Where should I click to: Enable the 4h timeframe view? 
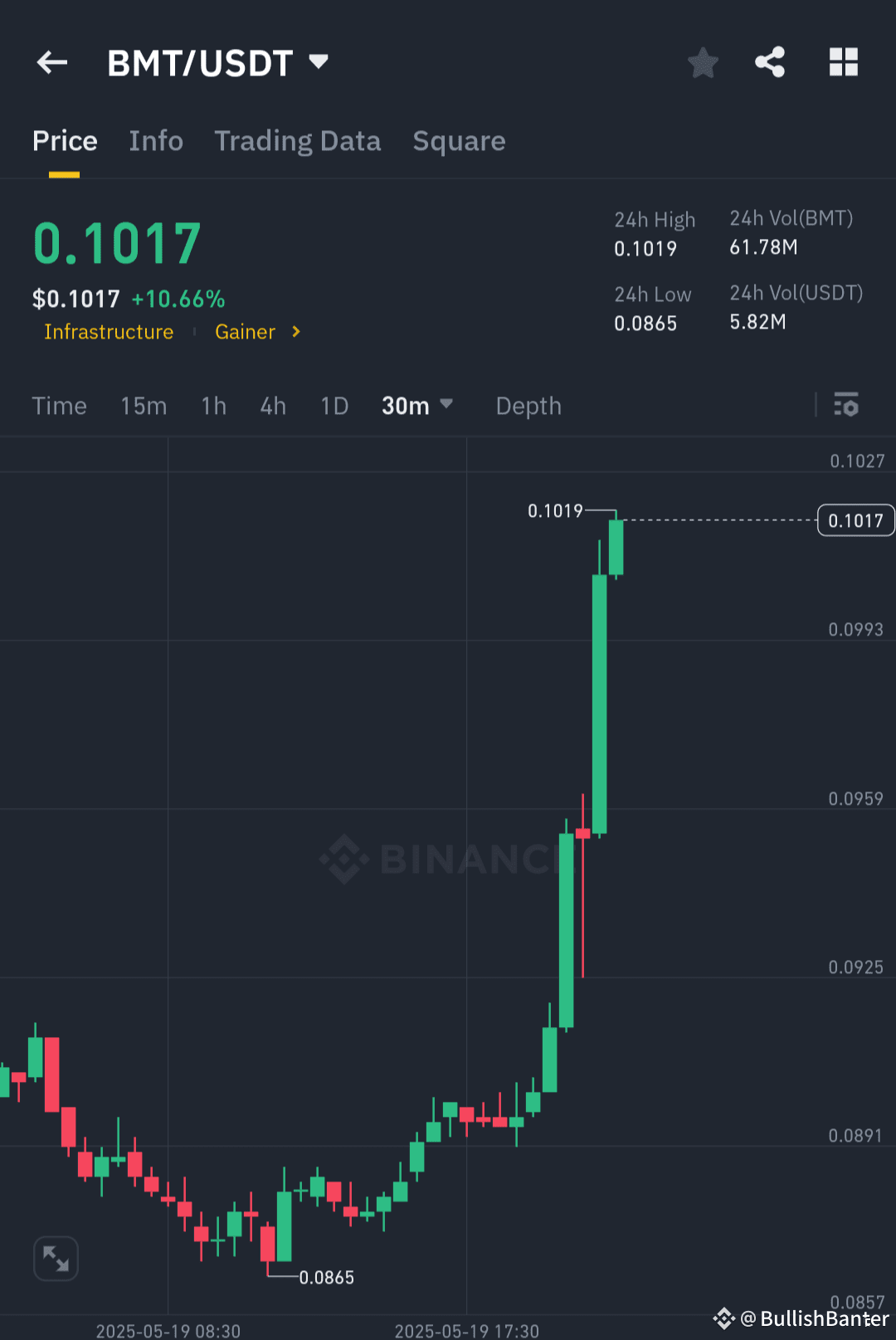tap(272, 406)
